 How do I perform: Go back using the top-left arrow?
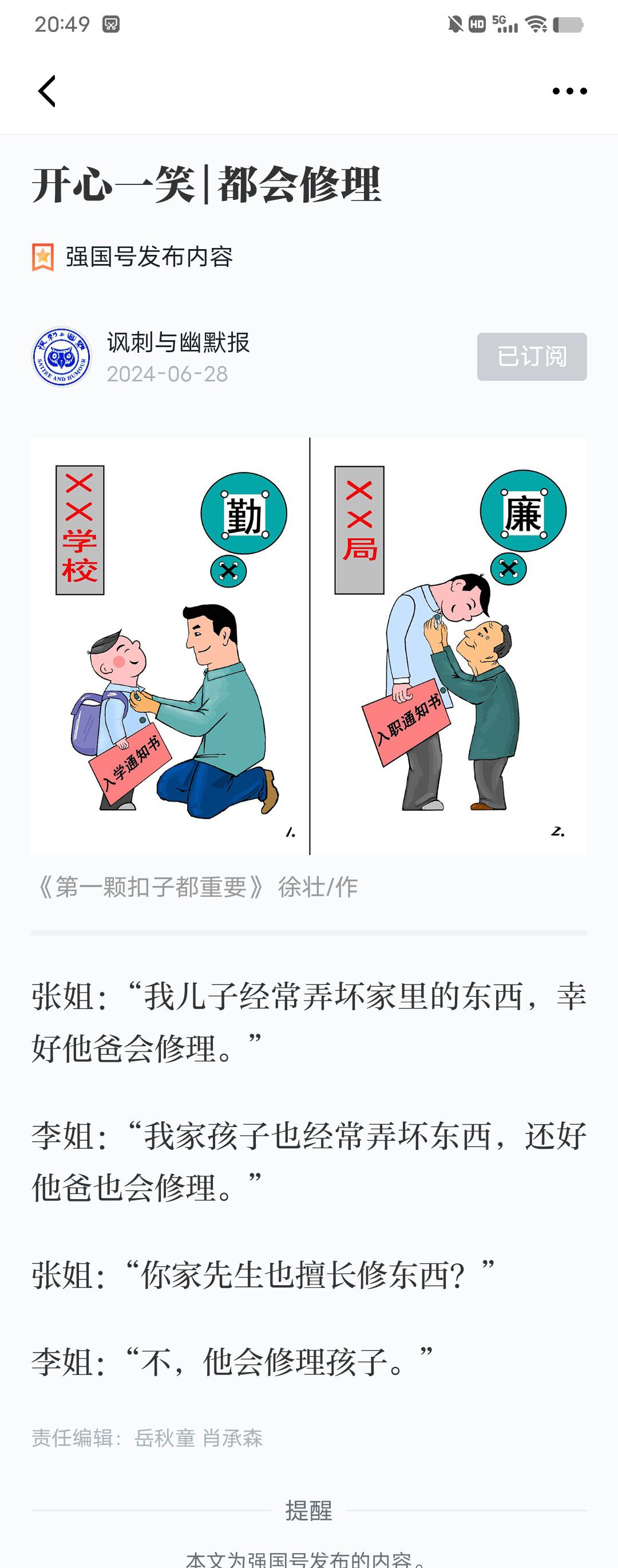point(47,91)
